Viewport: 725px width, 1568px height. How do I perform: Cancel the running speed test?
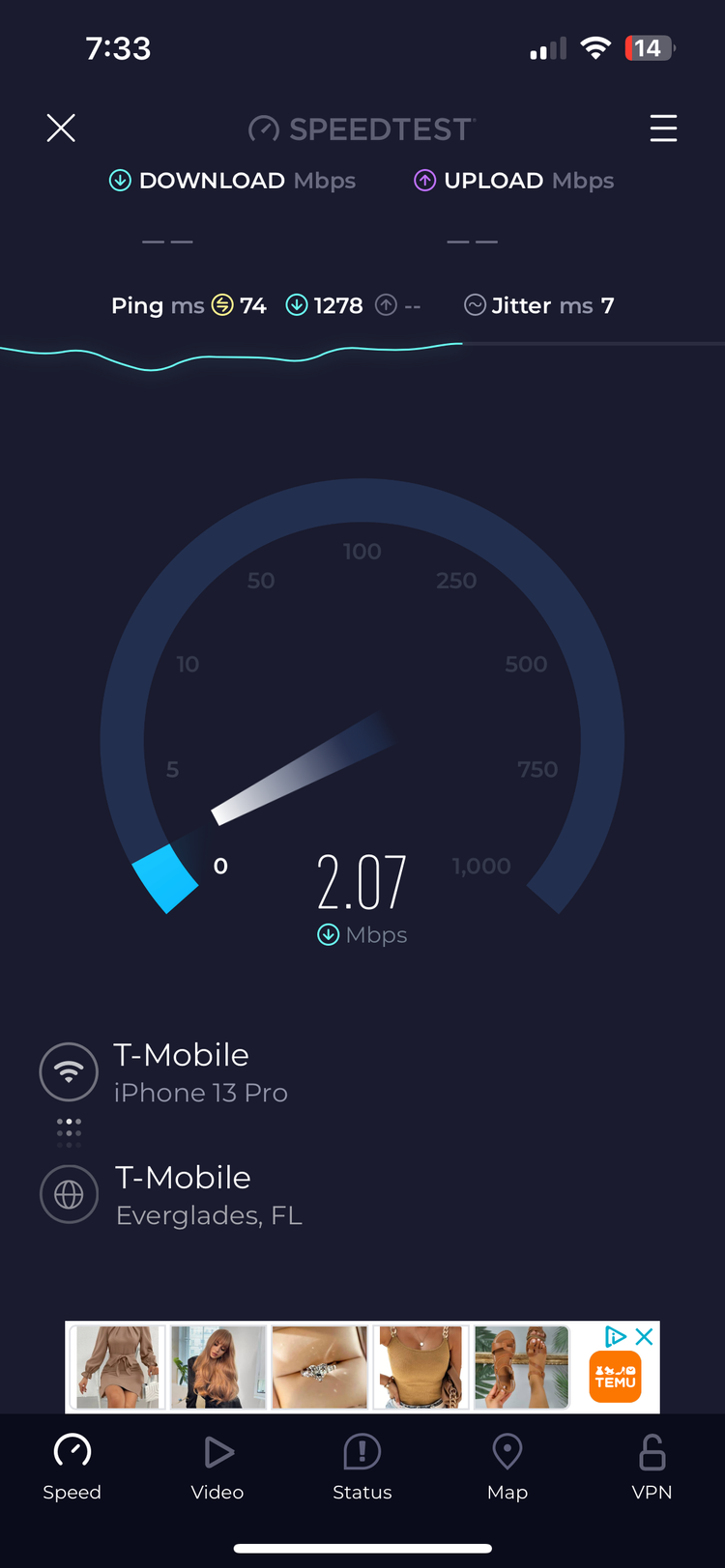[61, 128]
